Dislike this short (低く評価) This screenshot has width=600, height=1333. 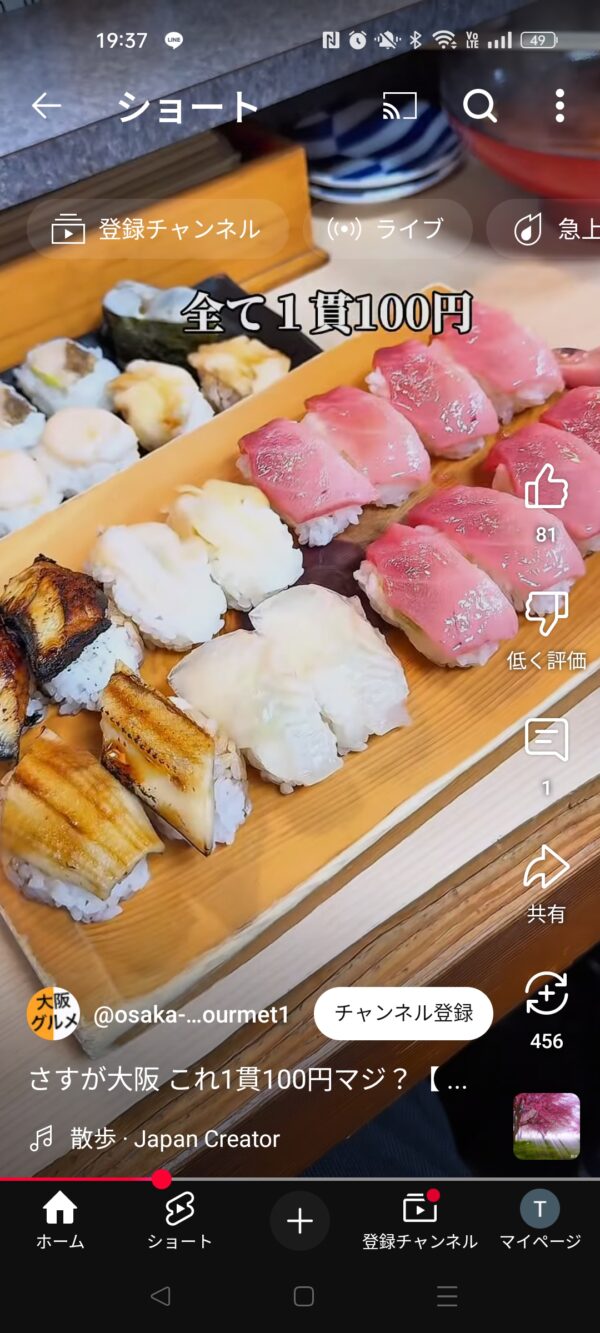[x=546, y=615]
